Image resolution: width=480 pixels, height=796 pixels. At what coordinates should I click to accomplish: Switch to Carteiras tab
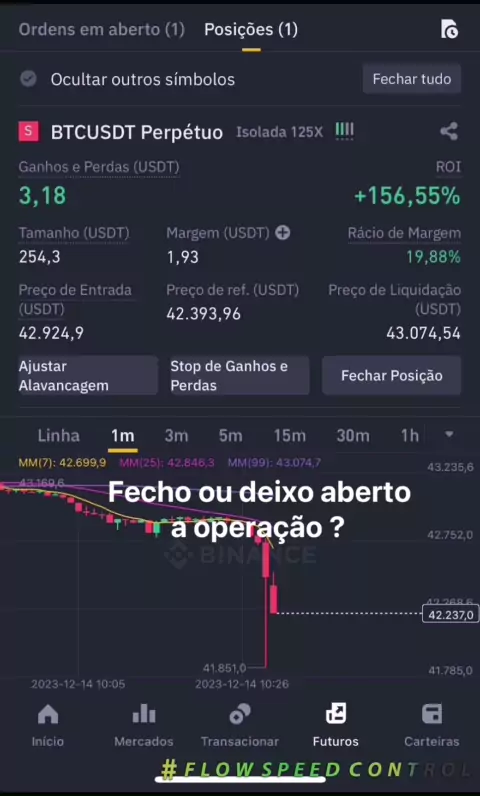tap(432, 725)
